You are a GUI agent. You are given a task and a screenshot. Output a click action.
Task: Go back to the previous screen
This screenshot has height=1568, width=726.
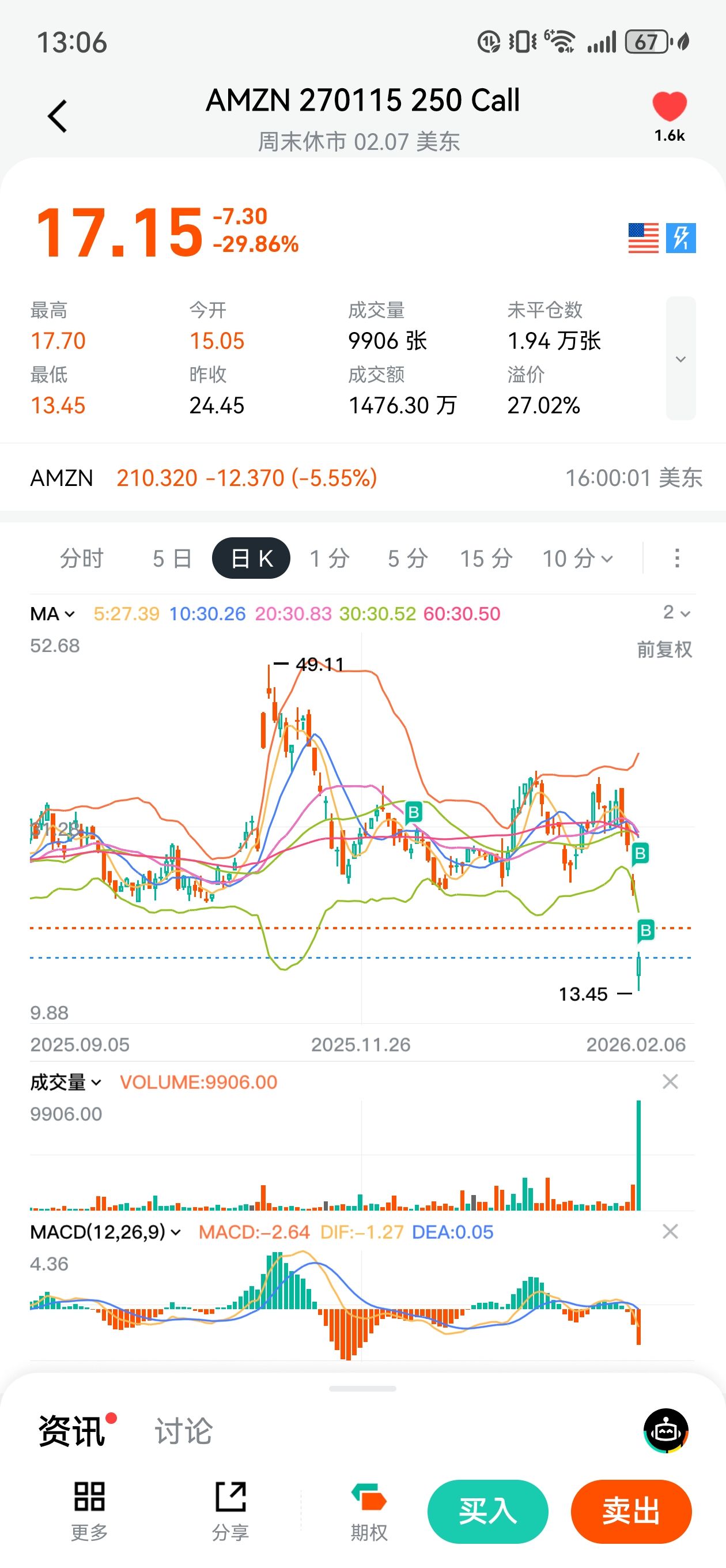[x=57, y=116]
